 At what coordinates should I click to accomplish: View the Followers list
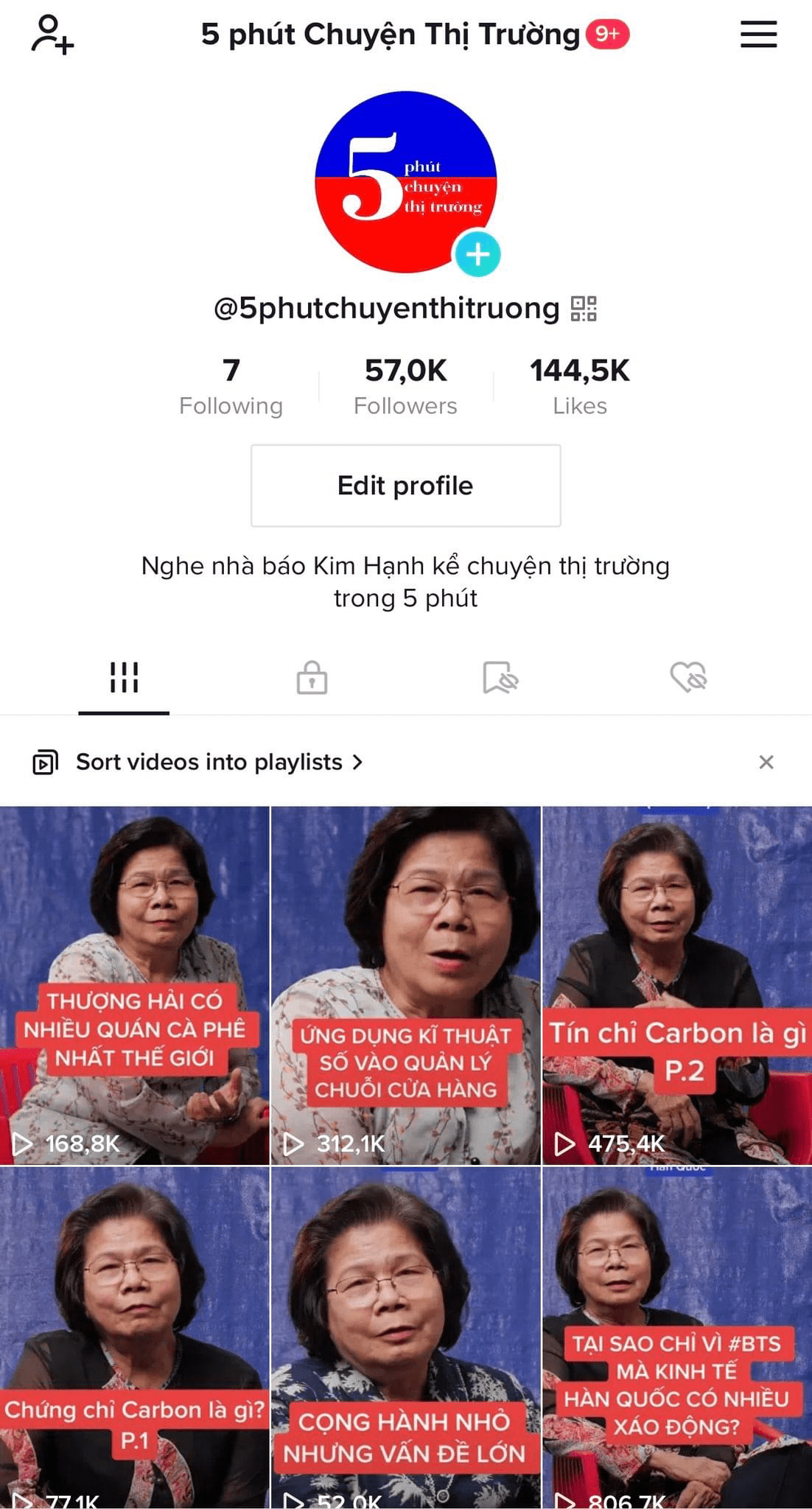(x=405, y=386)
